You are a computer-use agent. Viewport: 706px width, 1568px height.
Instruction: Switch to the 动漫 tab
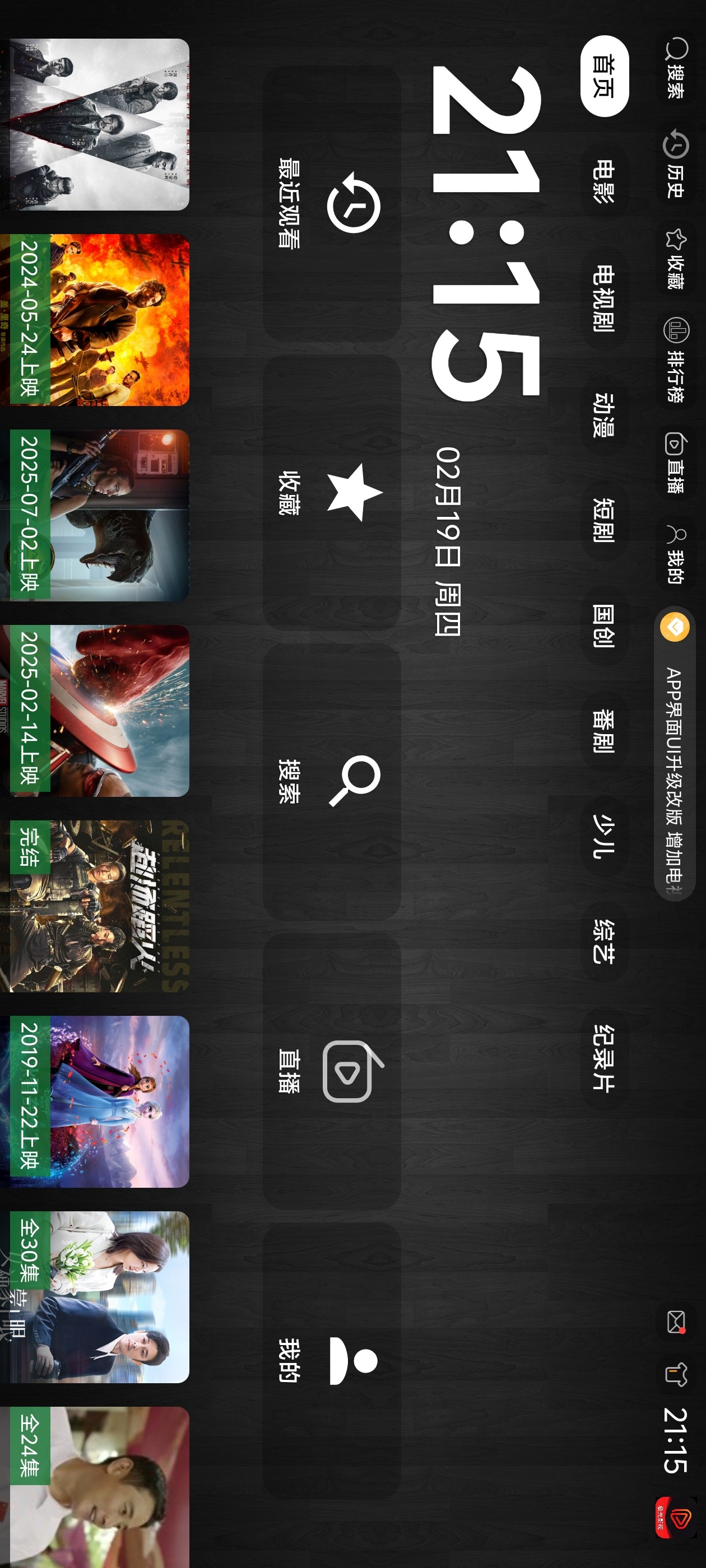(x=603, y=415)
